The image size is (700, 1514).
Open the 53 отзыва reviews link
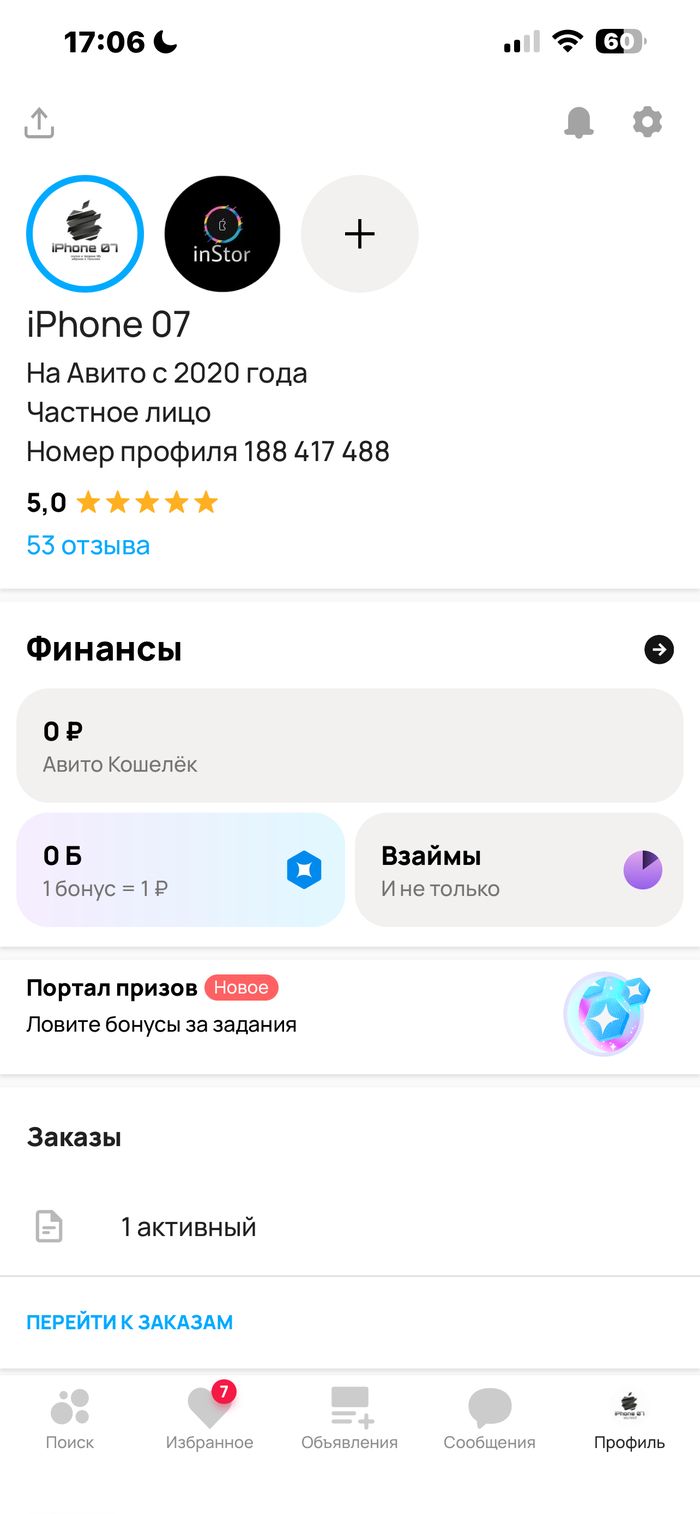88,545
